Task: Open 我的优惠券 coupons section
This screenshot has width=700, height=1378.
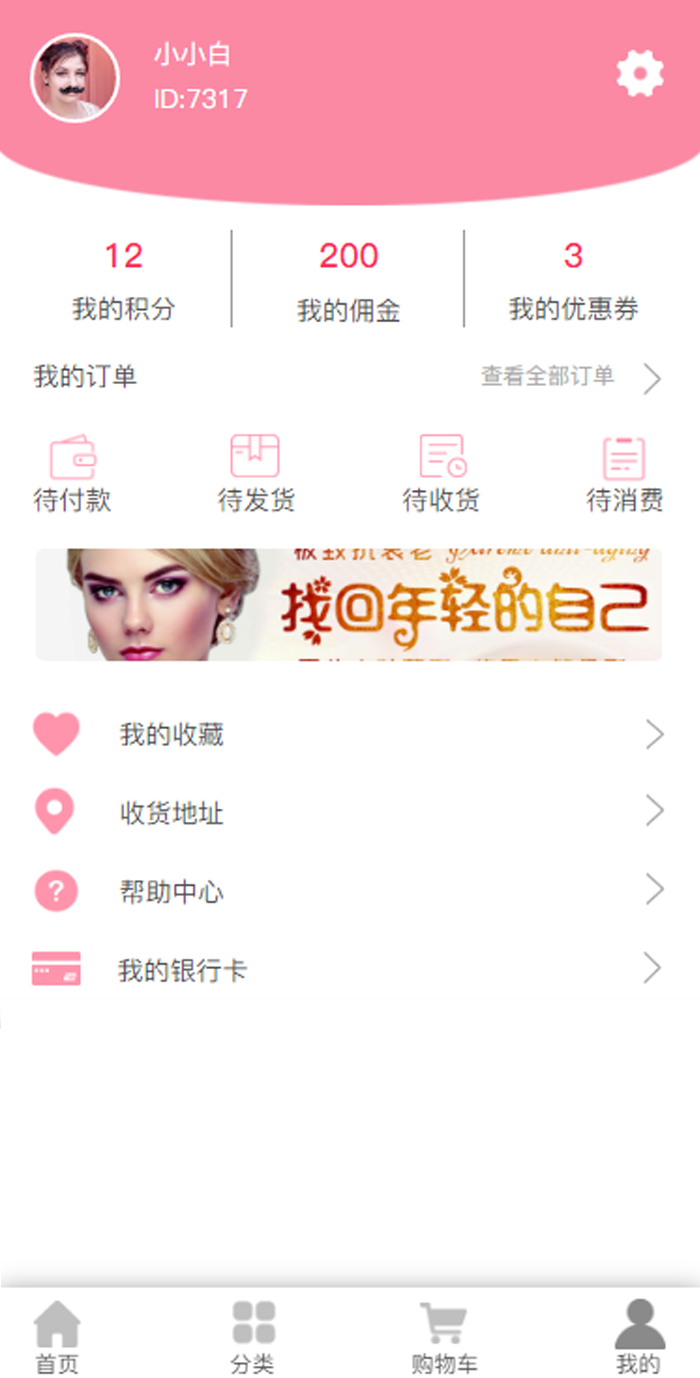Action: pos(573,279)
